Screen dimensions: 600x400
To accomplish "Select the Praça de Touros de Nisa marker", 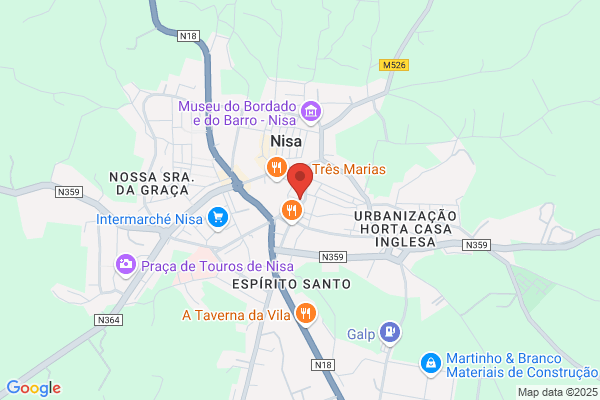I will click(126, 264).
